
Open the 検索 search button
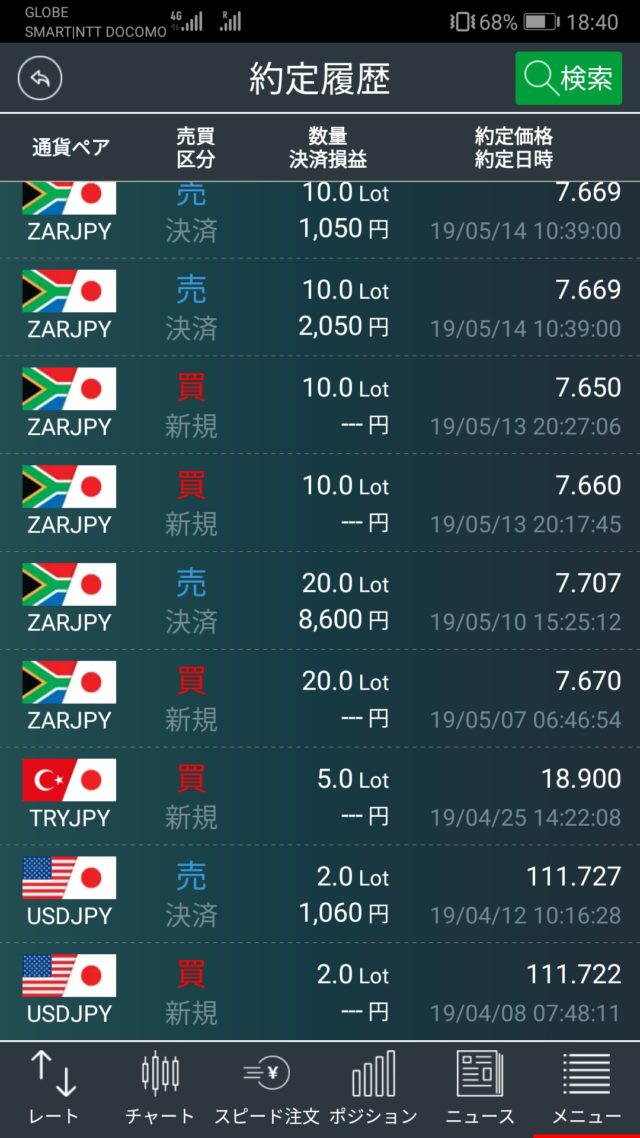[568, 78]
